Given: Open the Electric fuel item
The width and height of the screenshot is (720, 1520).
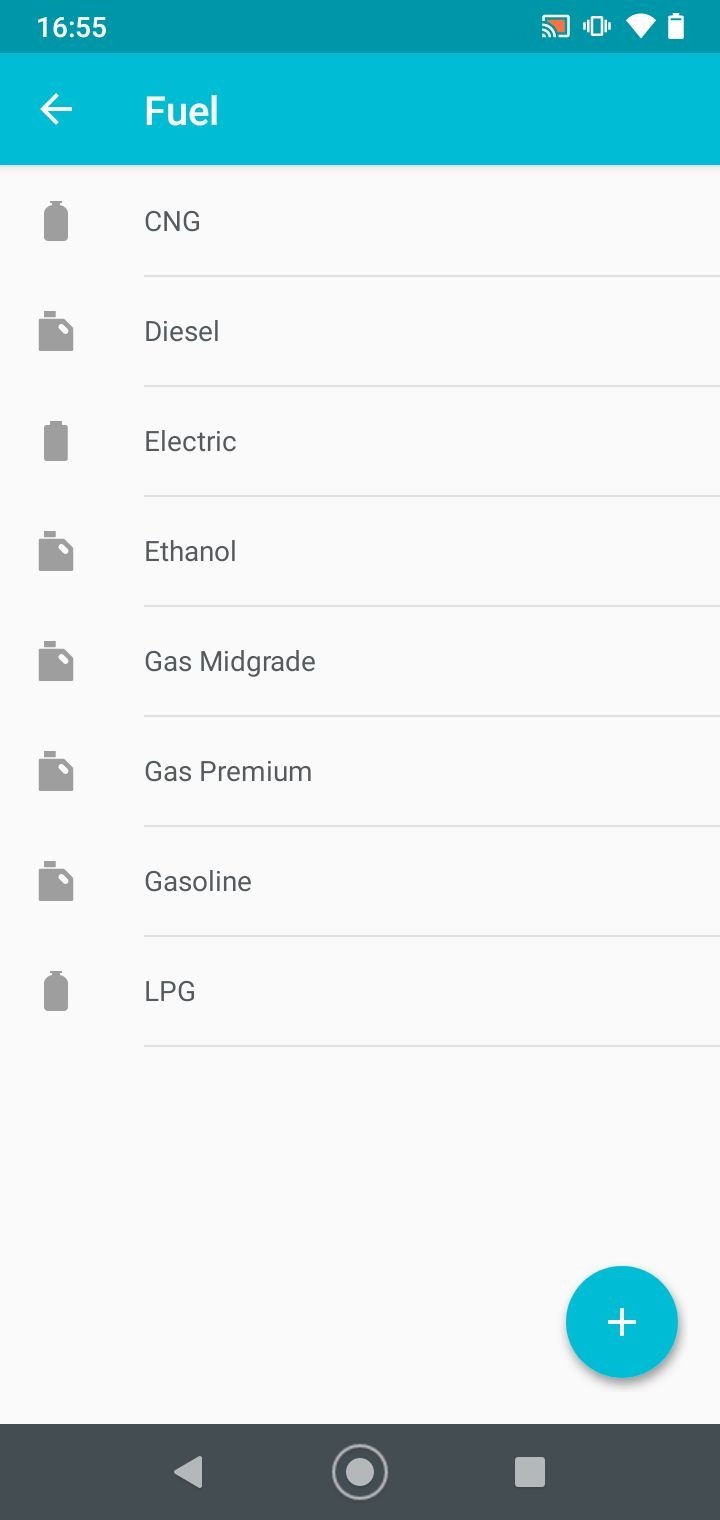Looking at the screenshot, I should 360,441.
